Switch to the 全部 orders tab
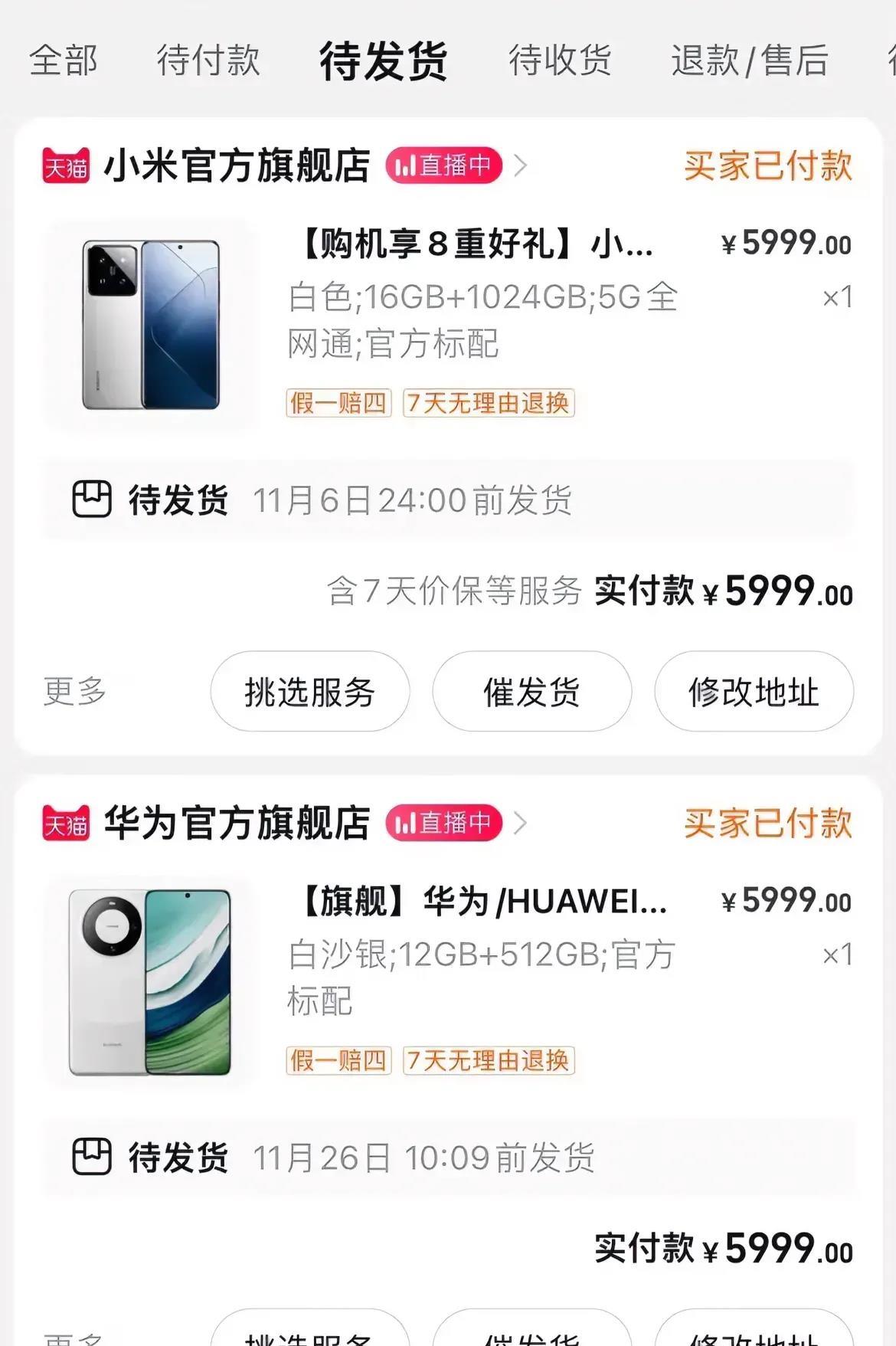 [x=60, y=61]
